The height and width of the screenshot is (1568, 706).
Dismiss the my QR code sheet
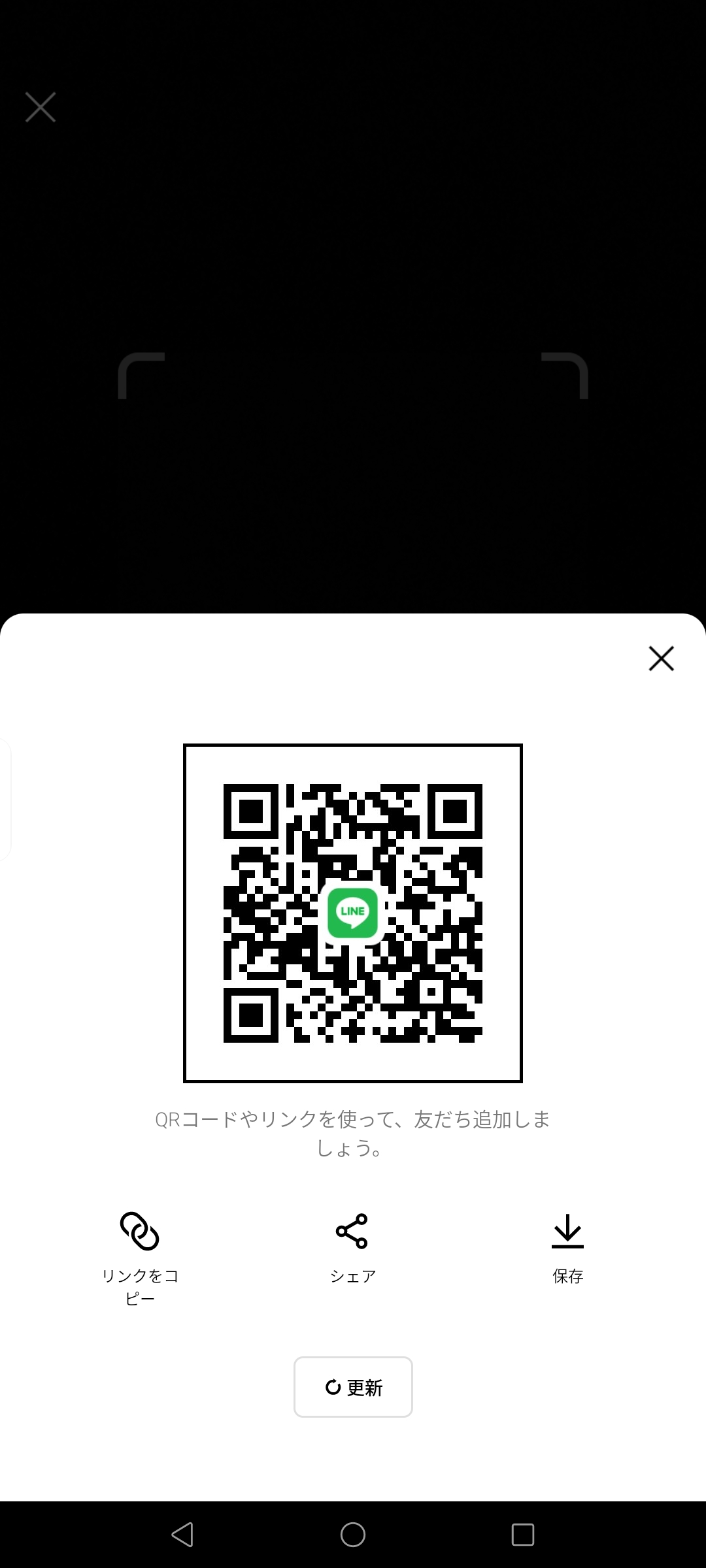(x=661, y=659)
